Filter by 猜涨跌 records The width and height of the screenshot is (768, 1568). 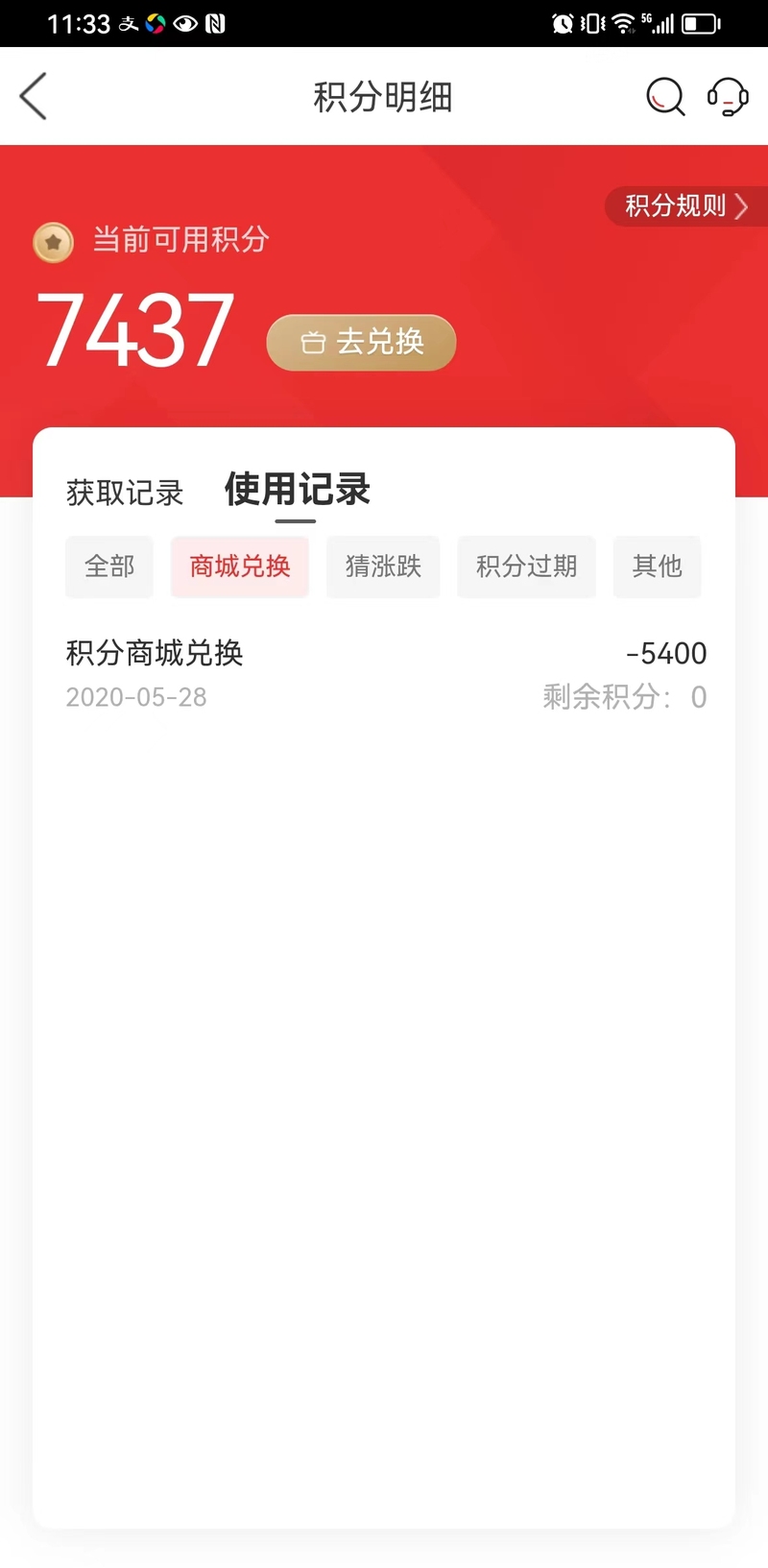(x=383, y=567)
